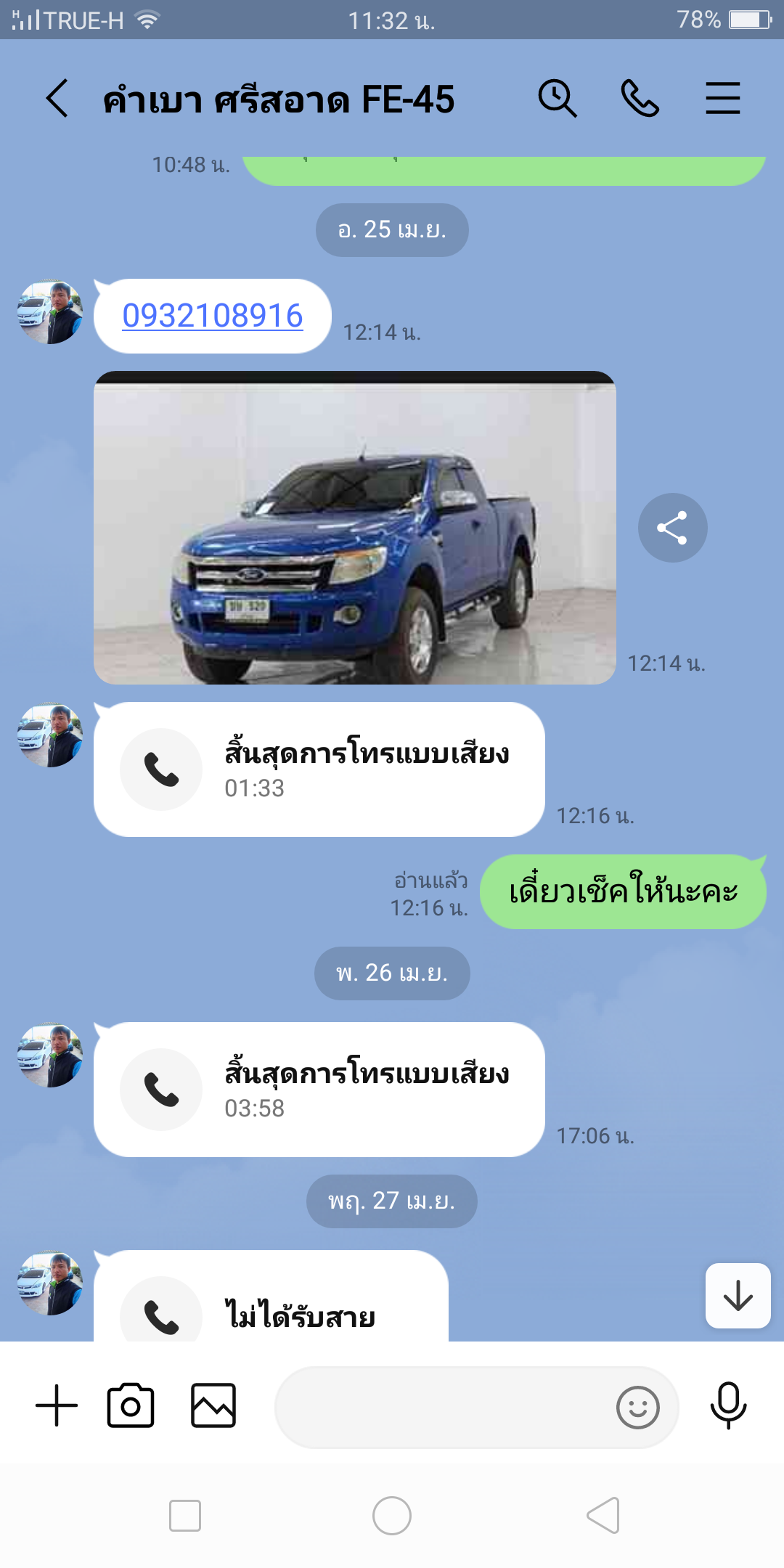Tap the phone number link 0932108916

(213, 317)
